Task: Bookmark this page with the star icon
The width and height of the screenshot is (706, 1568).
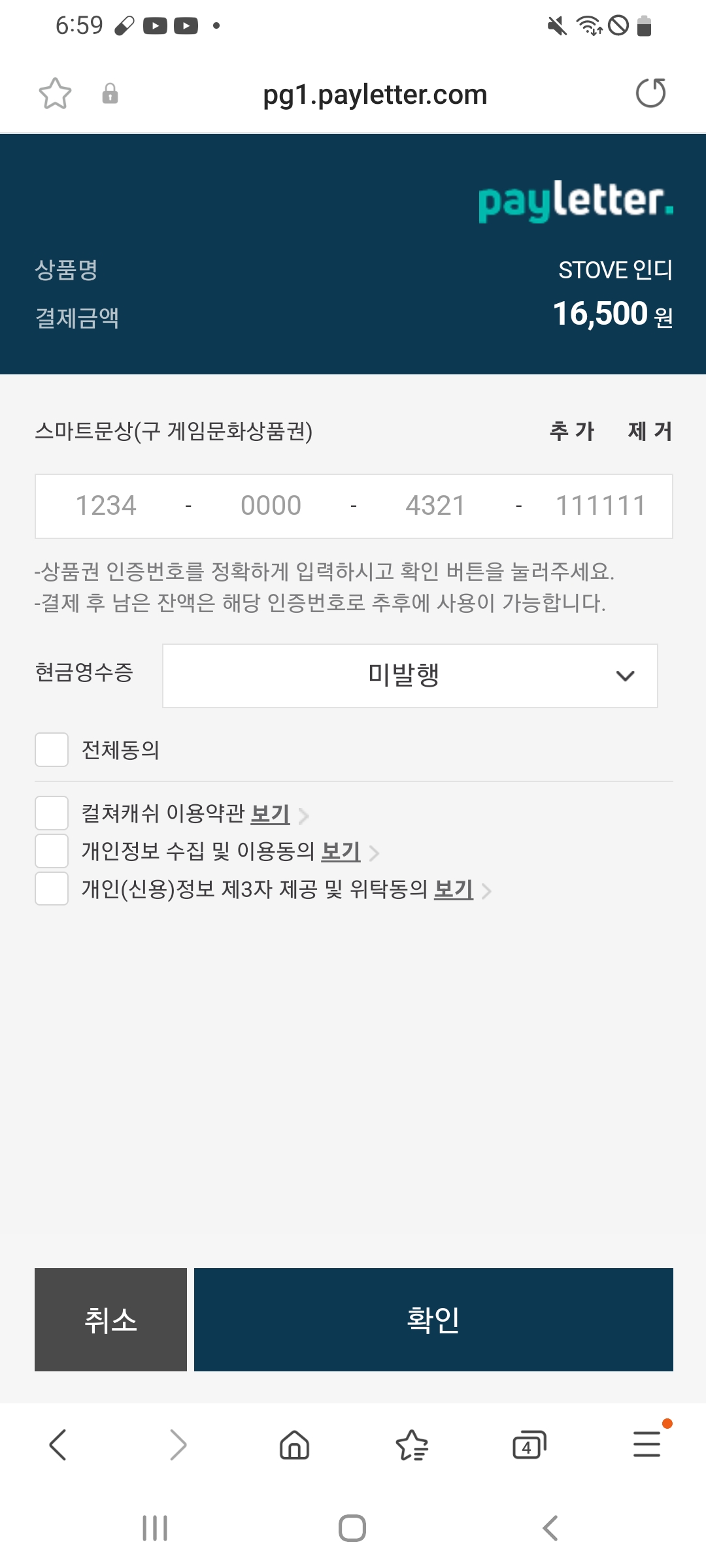Action: (55, 93)
